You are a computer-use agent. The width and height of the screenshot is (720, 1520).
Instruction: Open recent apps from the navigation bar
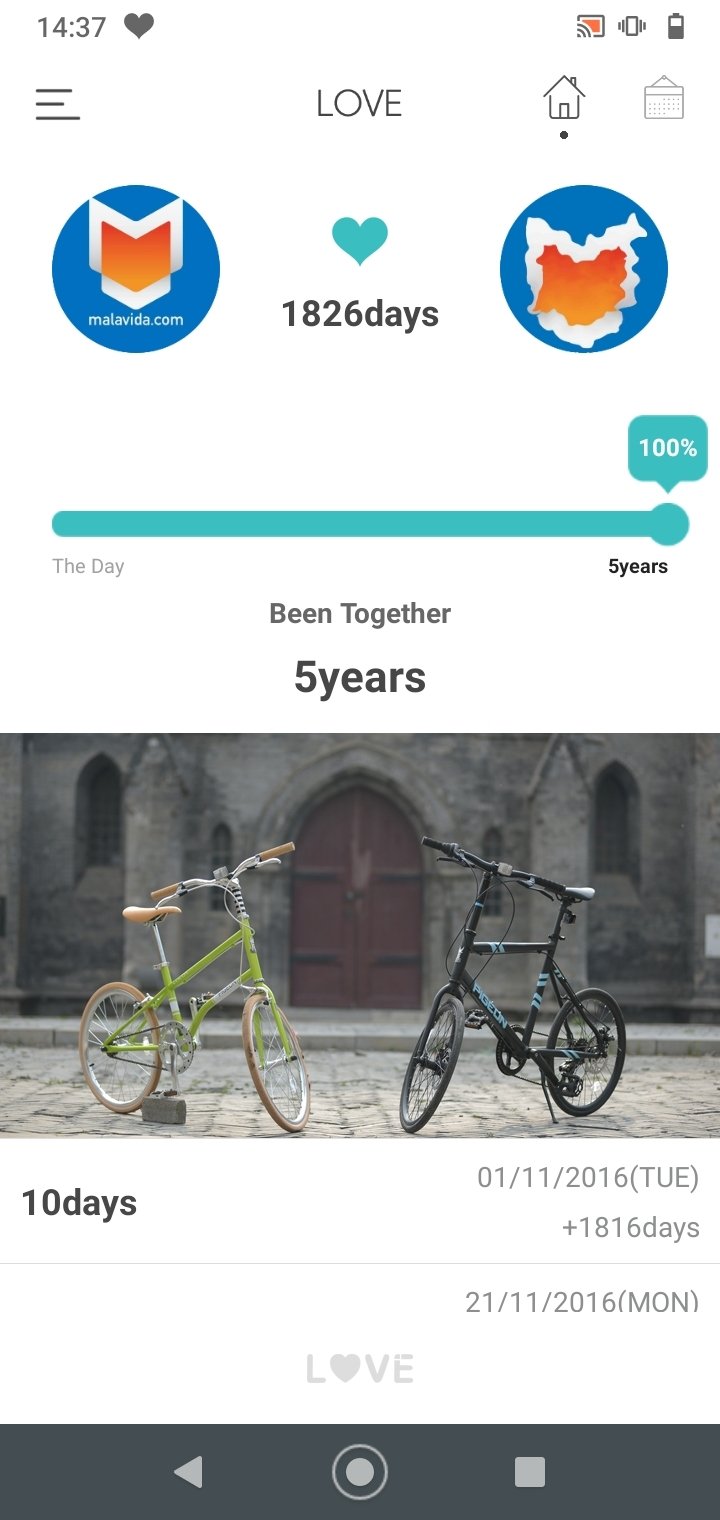530,1472
